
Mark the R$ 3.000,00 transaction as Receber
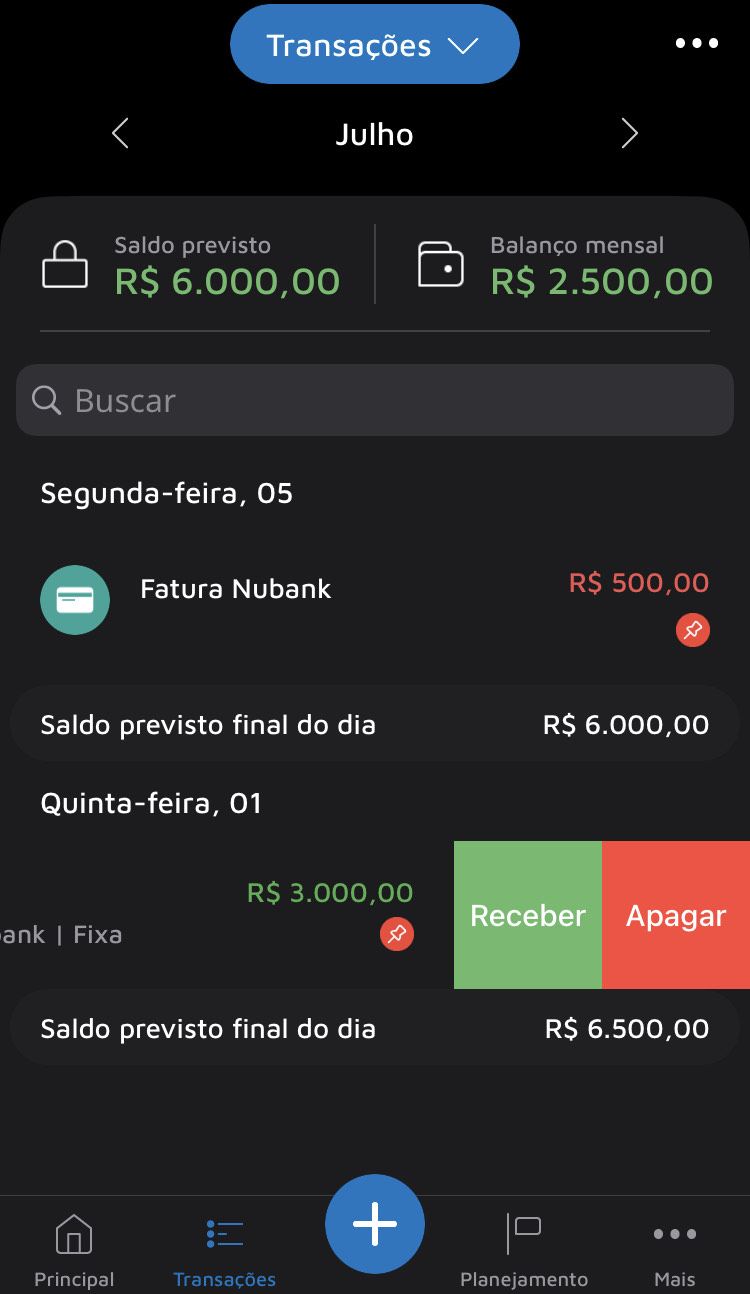click(x=528, y=915)
